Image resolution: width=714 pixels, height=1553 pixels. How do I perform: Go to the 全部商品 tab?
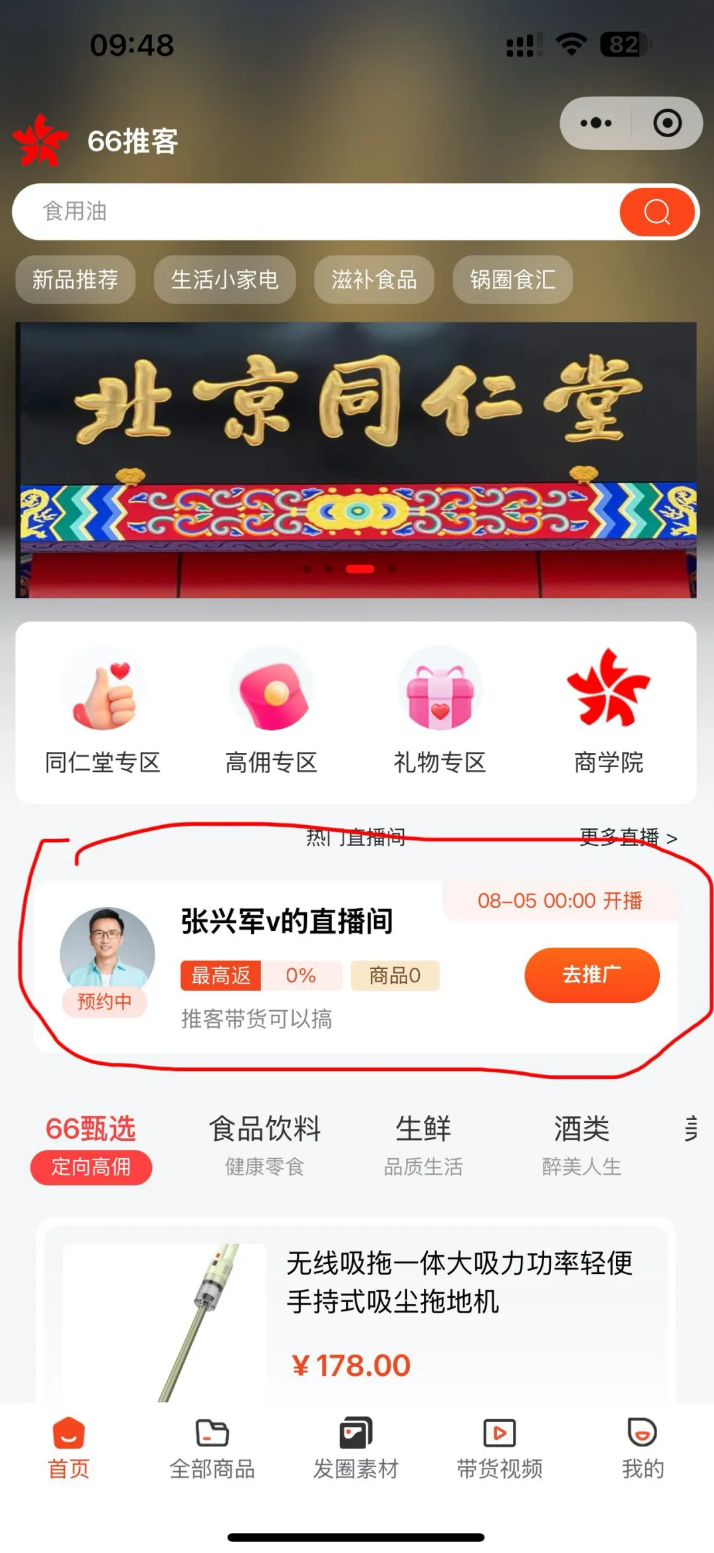tap(212, 1448)
